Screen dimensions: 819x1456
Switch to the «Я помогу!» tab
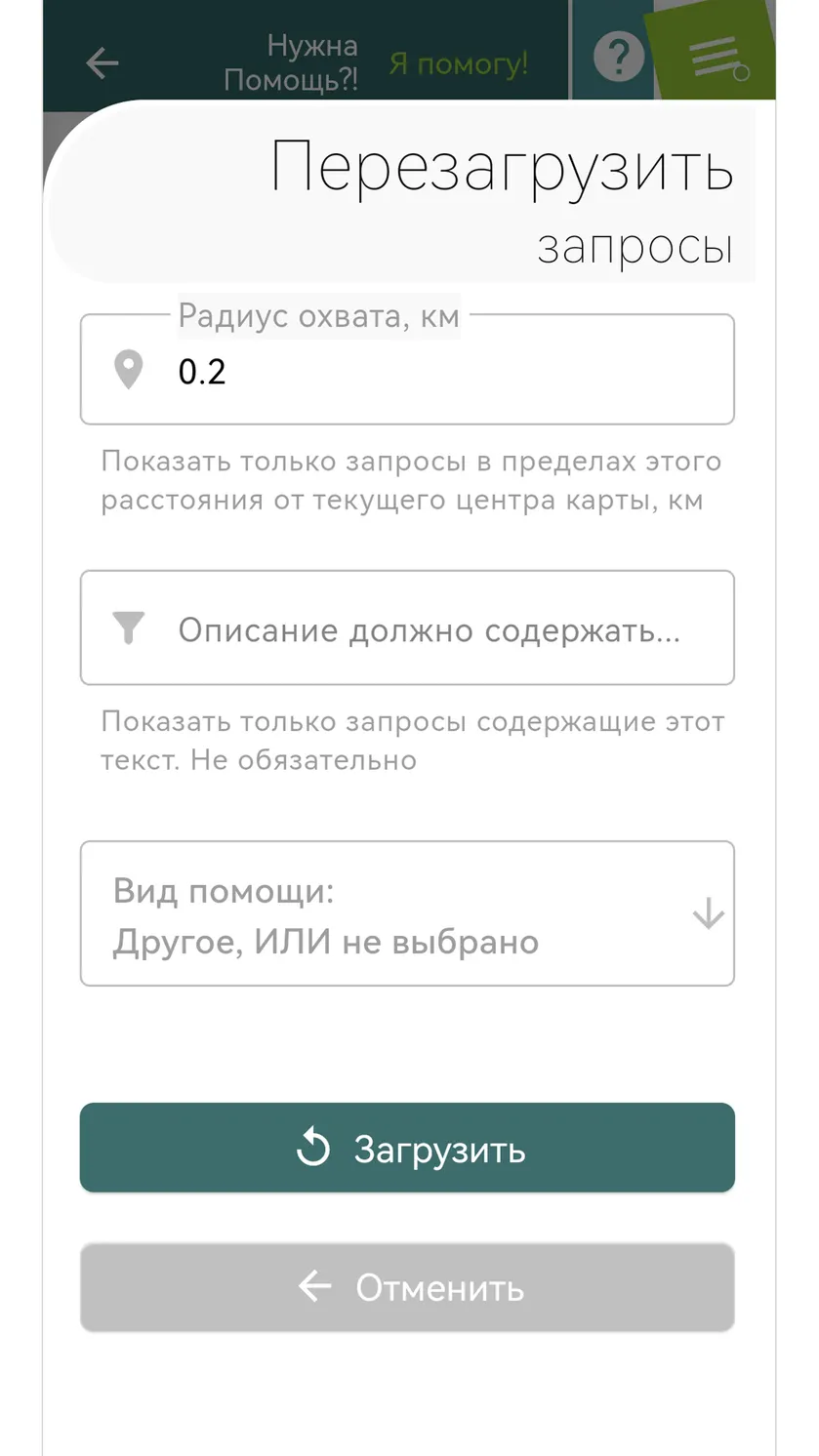coord(459,63)
